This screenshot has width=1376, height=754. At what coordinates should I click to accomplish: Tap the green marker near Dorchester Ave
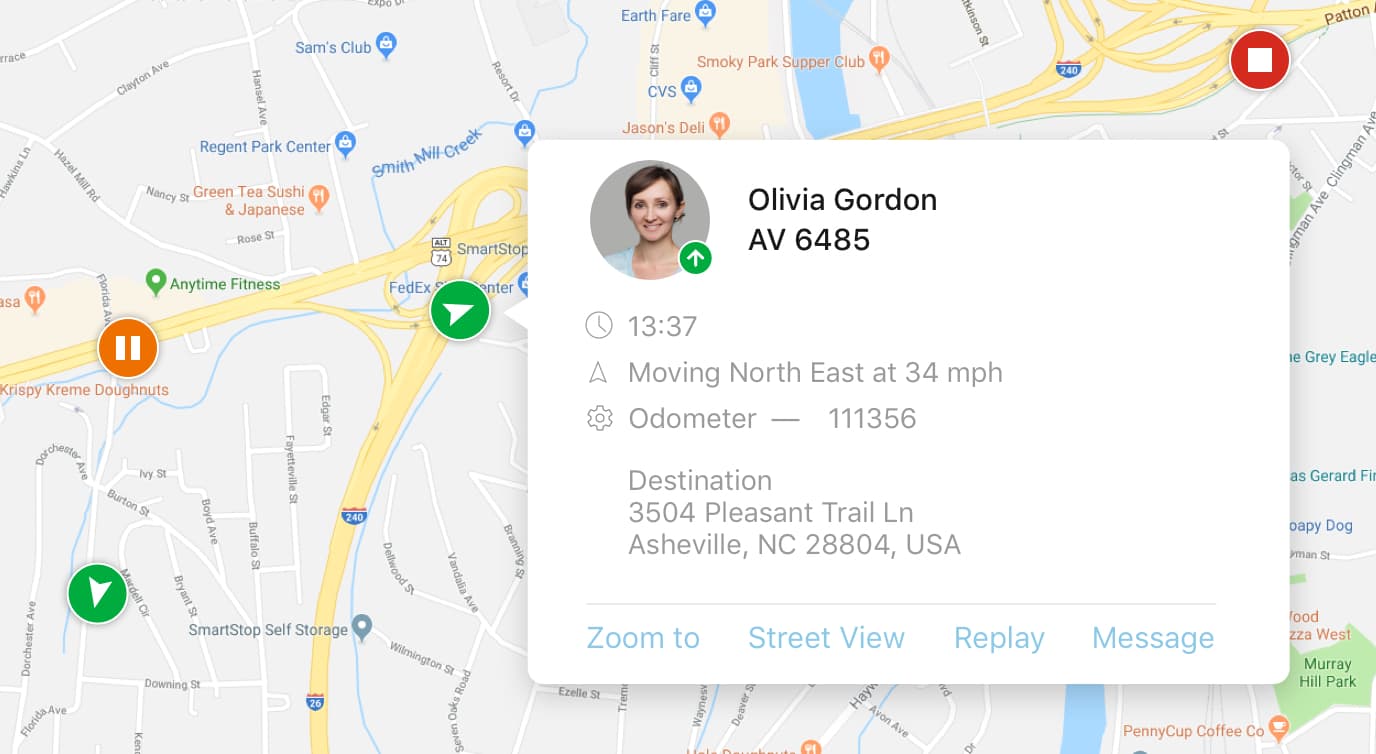[x=97, y=593]
